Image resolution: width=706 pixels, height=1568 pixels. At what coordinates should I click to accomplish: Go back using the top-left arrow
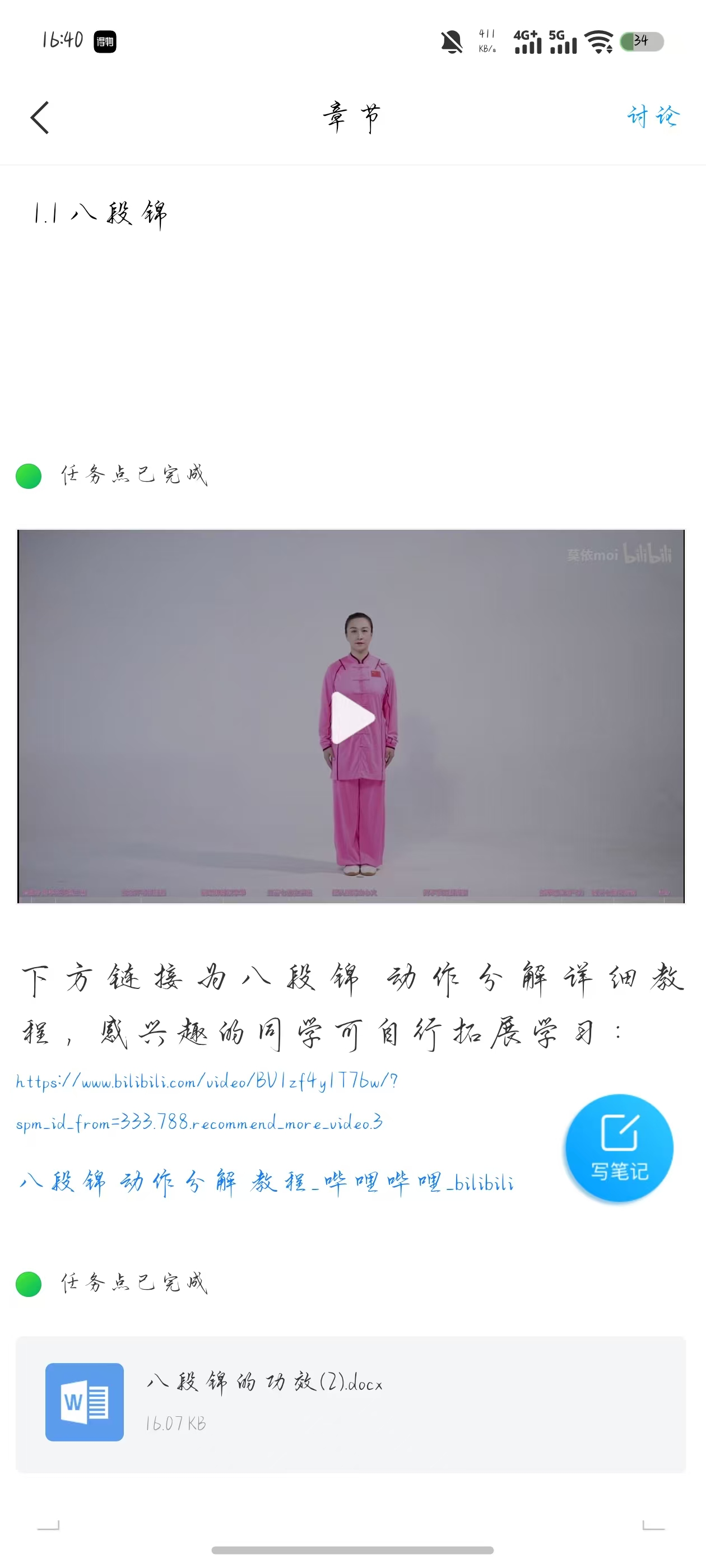coord(40,118)
